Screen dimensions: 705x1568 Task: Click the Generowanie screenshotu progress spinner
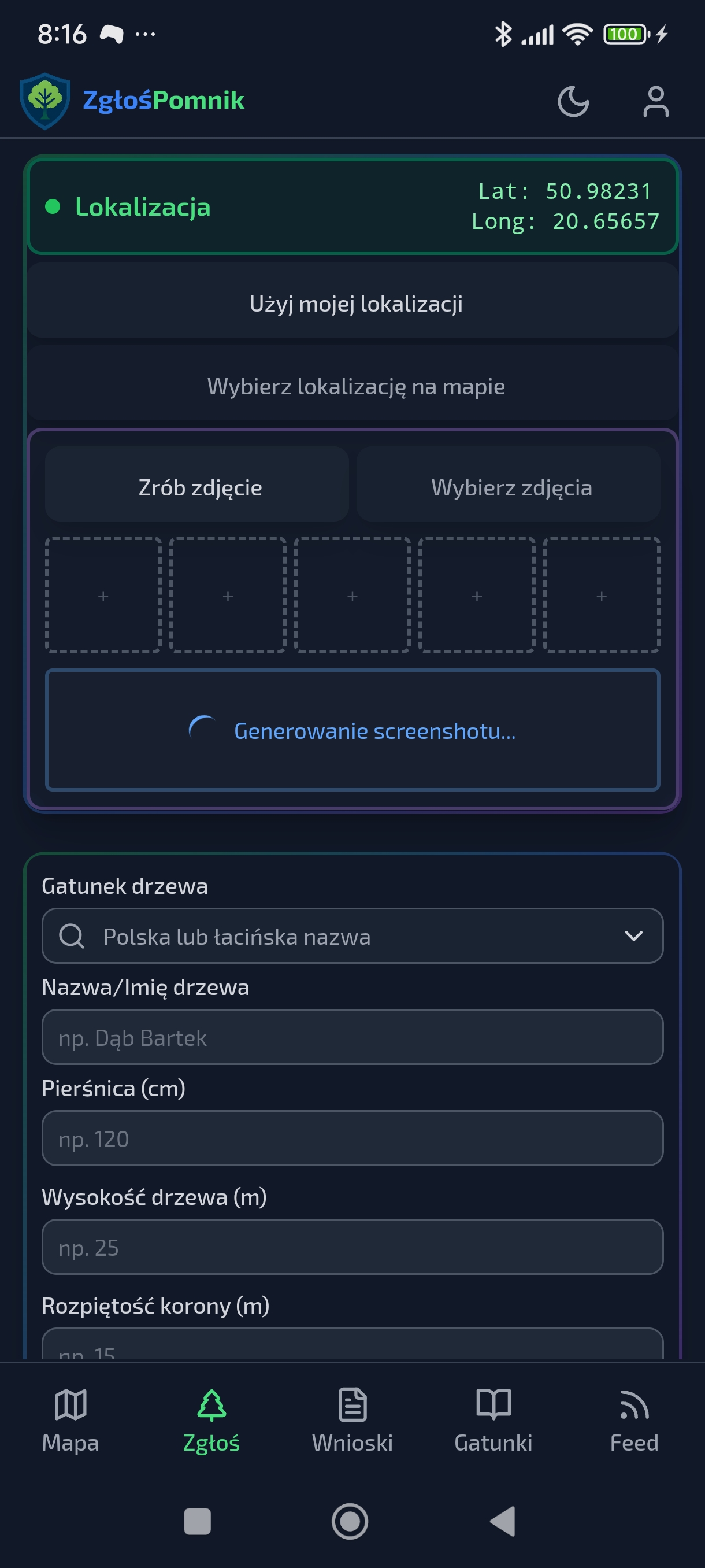[201, 730]
